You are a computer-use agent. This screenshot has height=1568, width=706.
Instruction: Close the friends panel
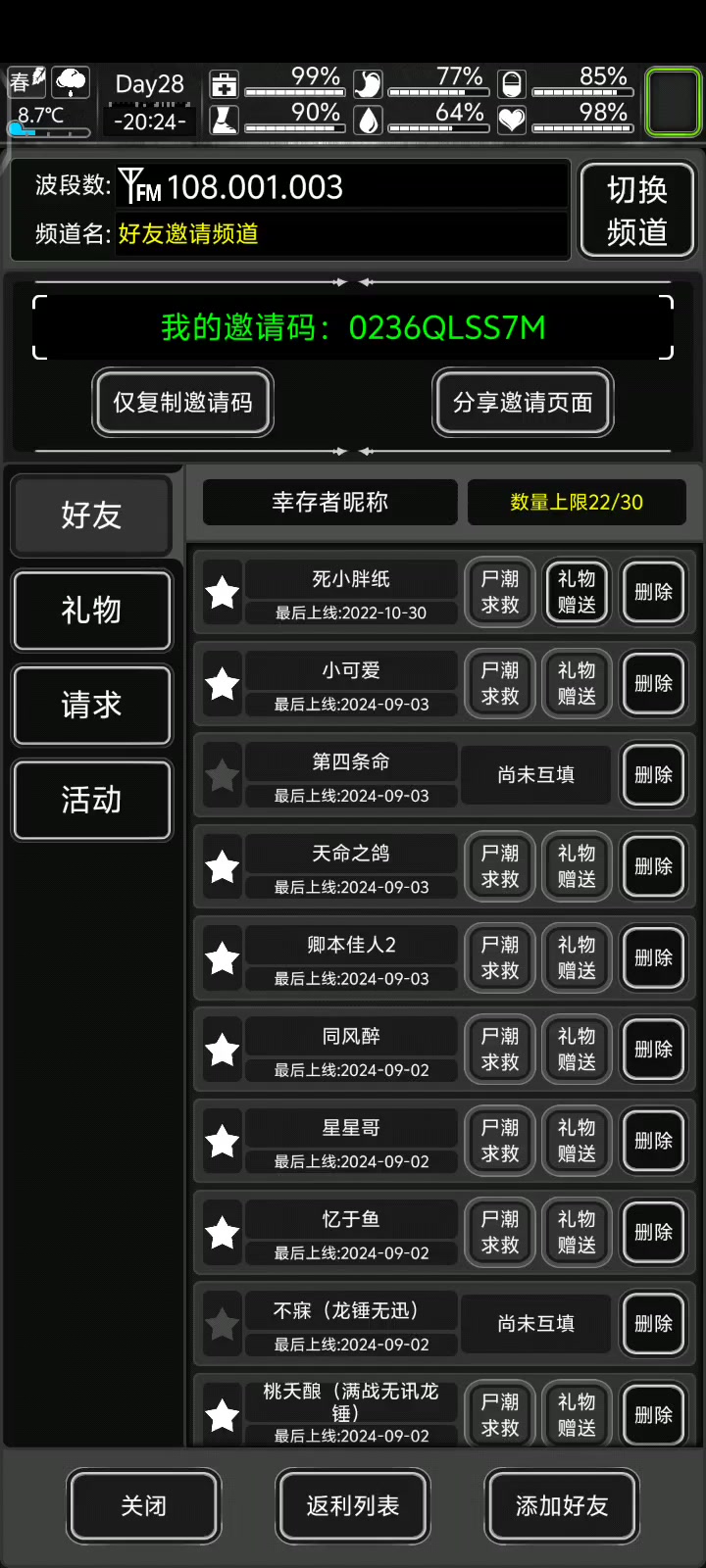point(144,1505)
